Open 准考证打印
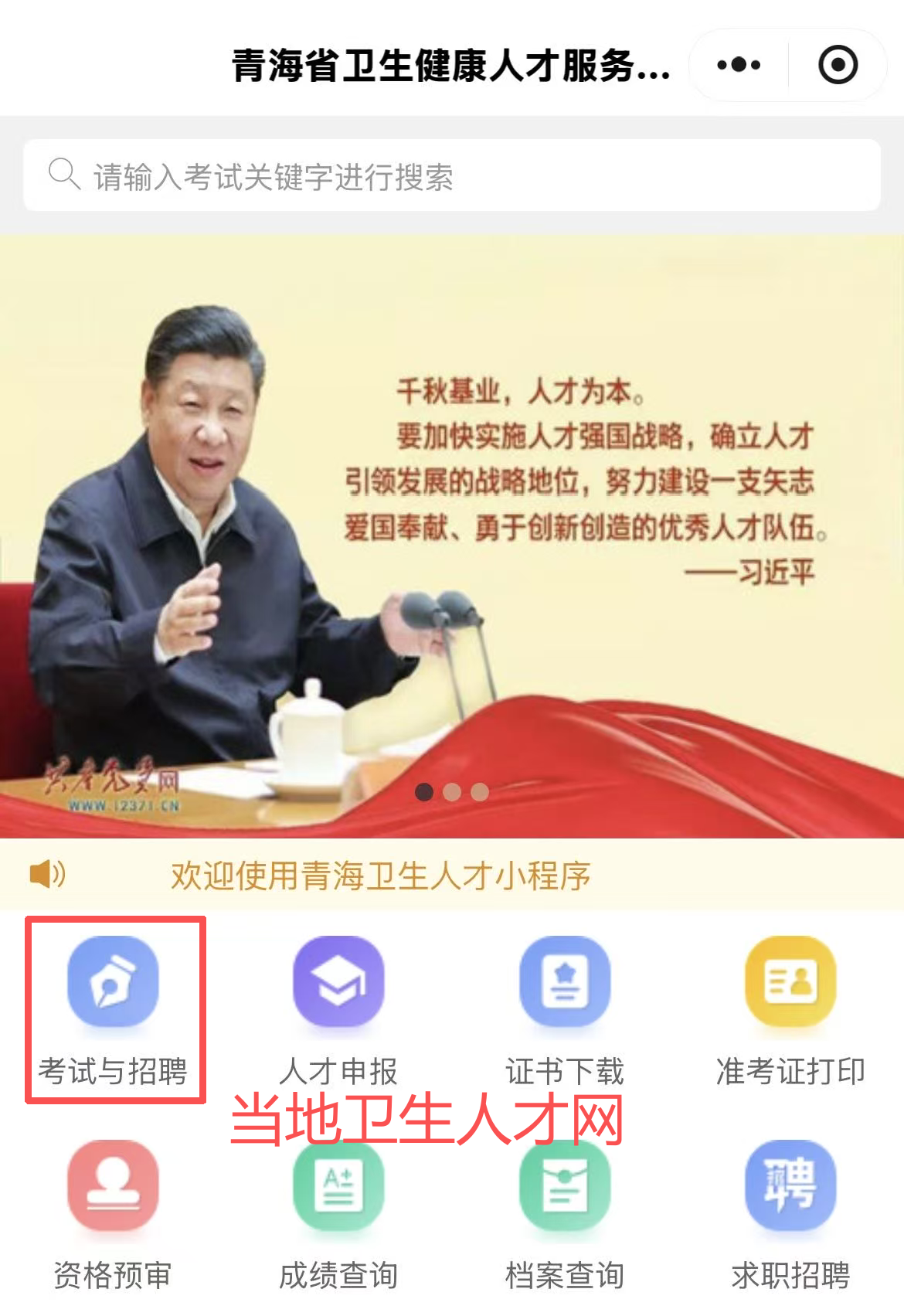Image resolution: width=904 pixels, height=1316 pixels. coord(790,1008)
